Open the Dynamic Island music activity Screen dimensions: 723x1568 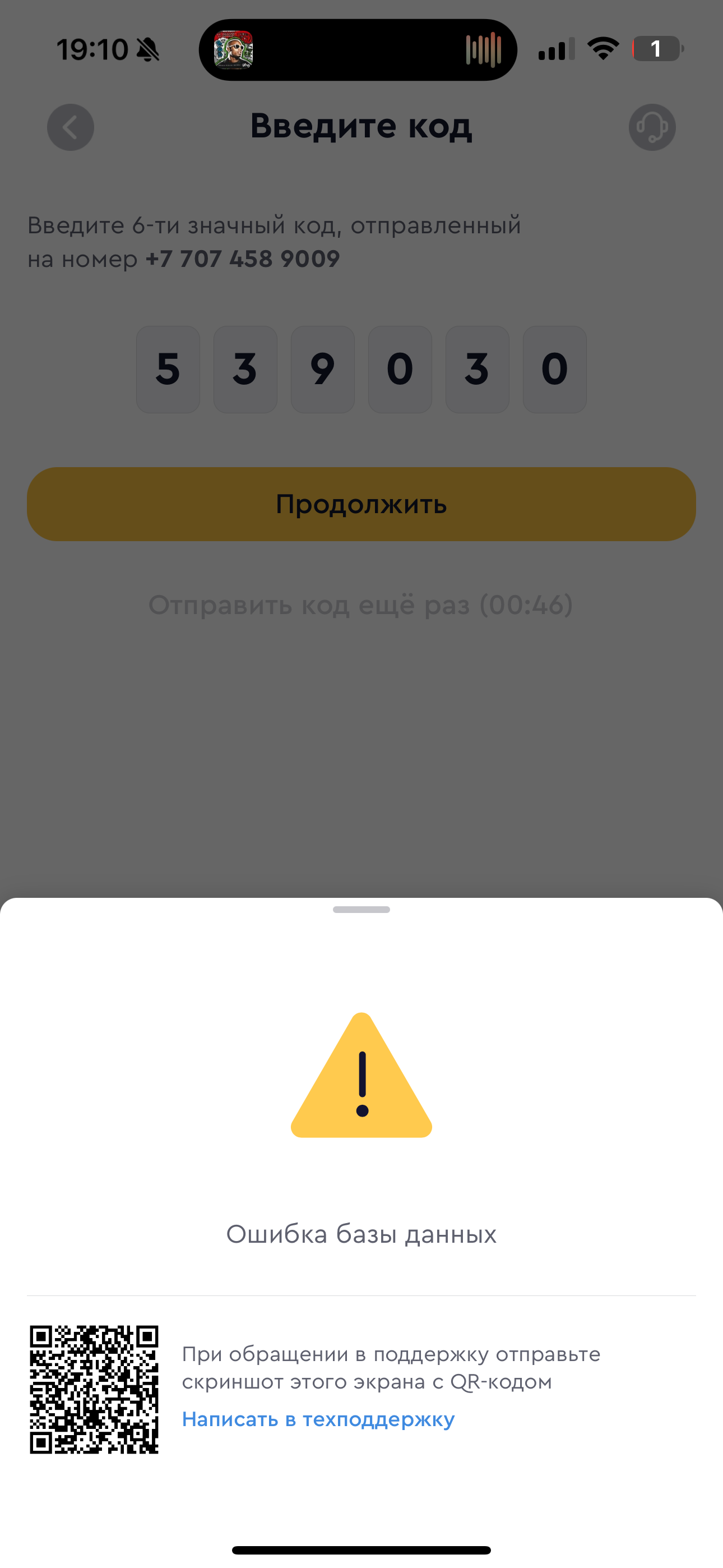tap(358, 50)
